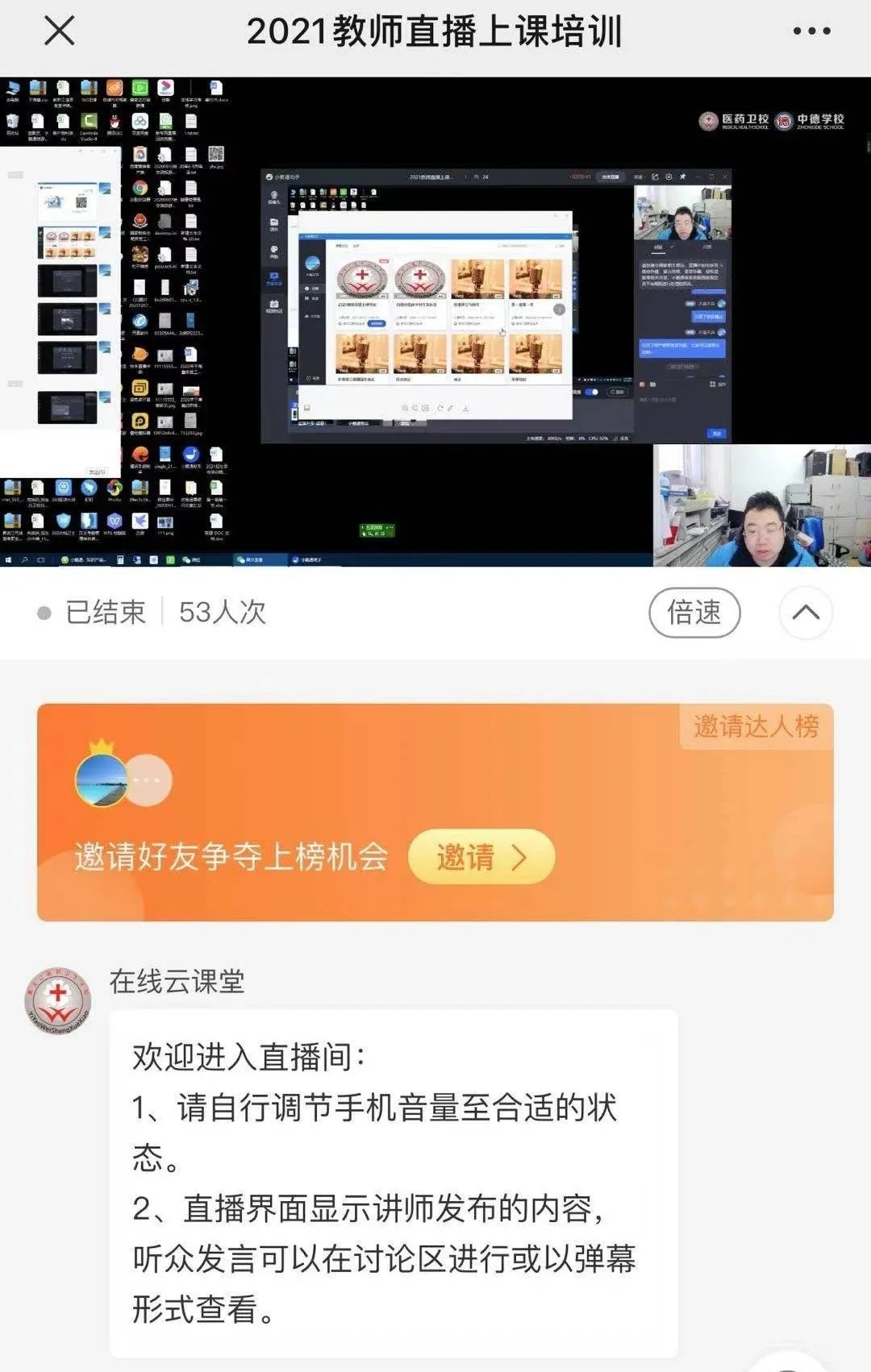The width and height of the screenshot is (871, 1372).
Task: Tap the live replay video
Action: click(435, 322)
